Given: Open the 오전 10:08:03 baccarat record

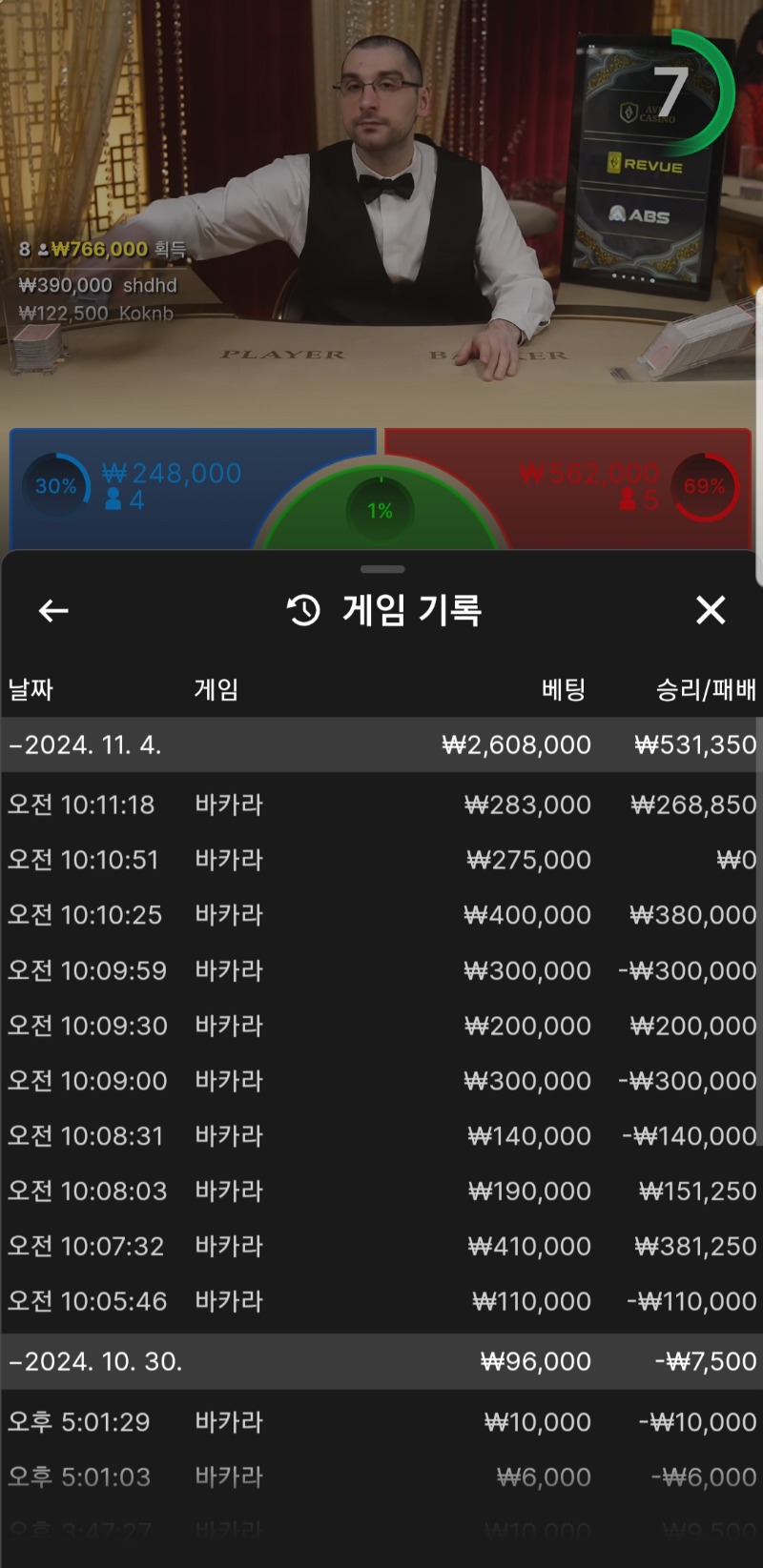Looking at the screenshot, I should (x=381, y=1191).
